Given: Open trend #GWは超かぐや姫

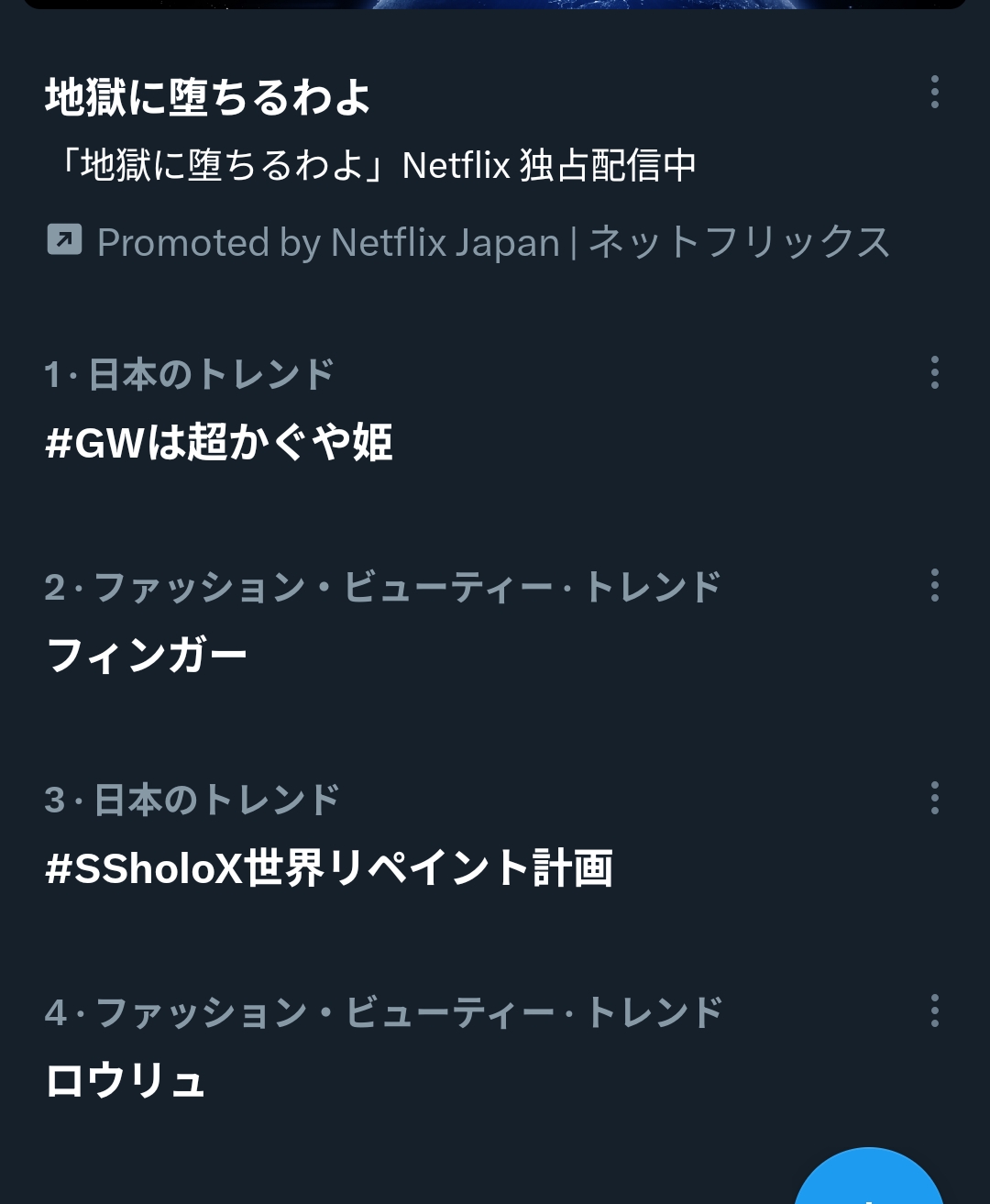Looking at the screenshot, I should click(219, 443).
